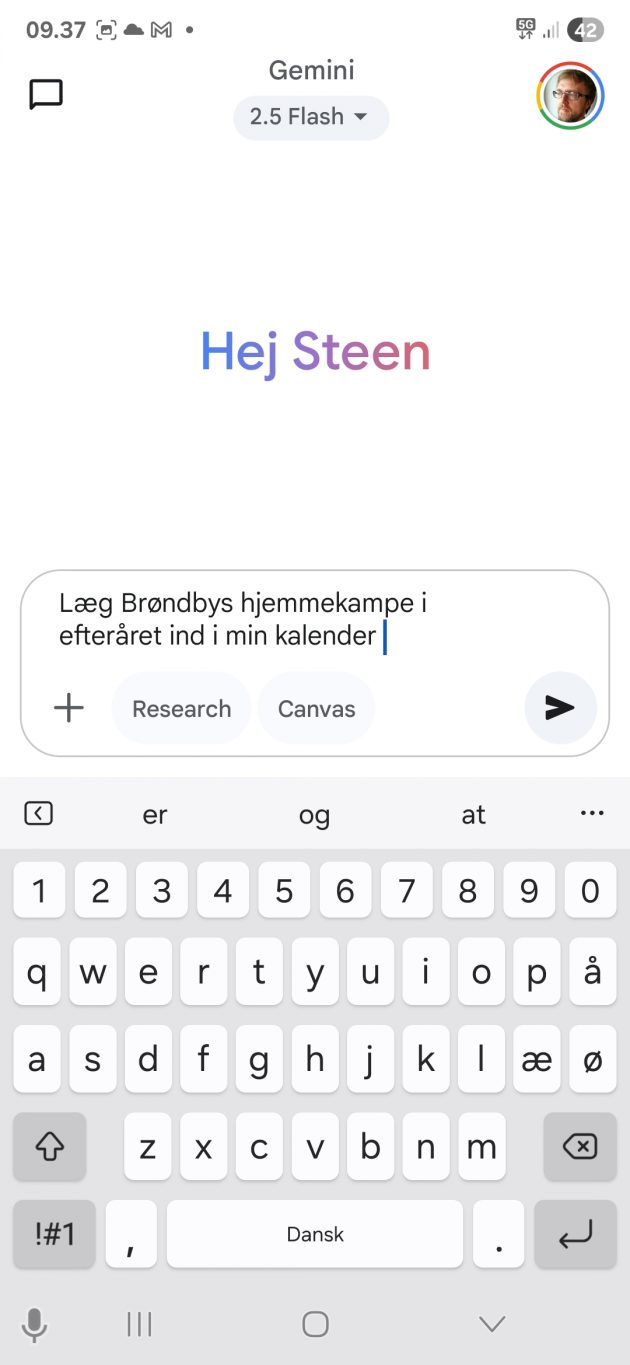Screen dimensions: 630x1365
Task: Open the plus attachment menu
Action: pos(69,709)
